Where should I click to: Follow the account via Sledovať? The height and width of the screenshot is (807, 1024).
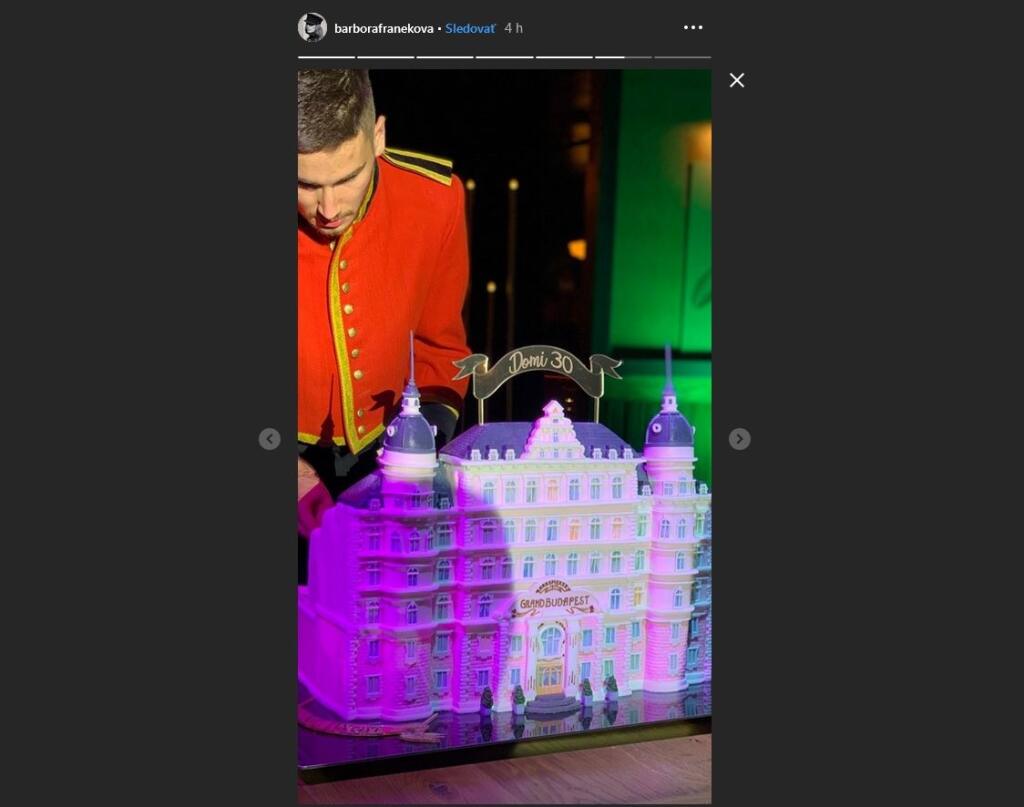470,29
